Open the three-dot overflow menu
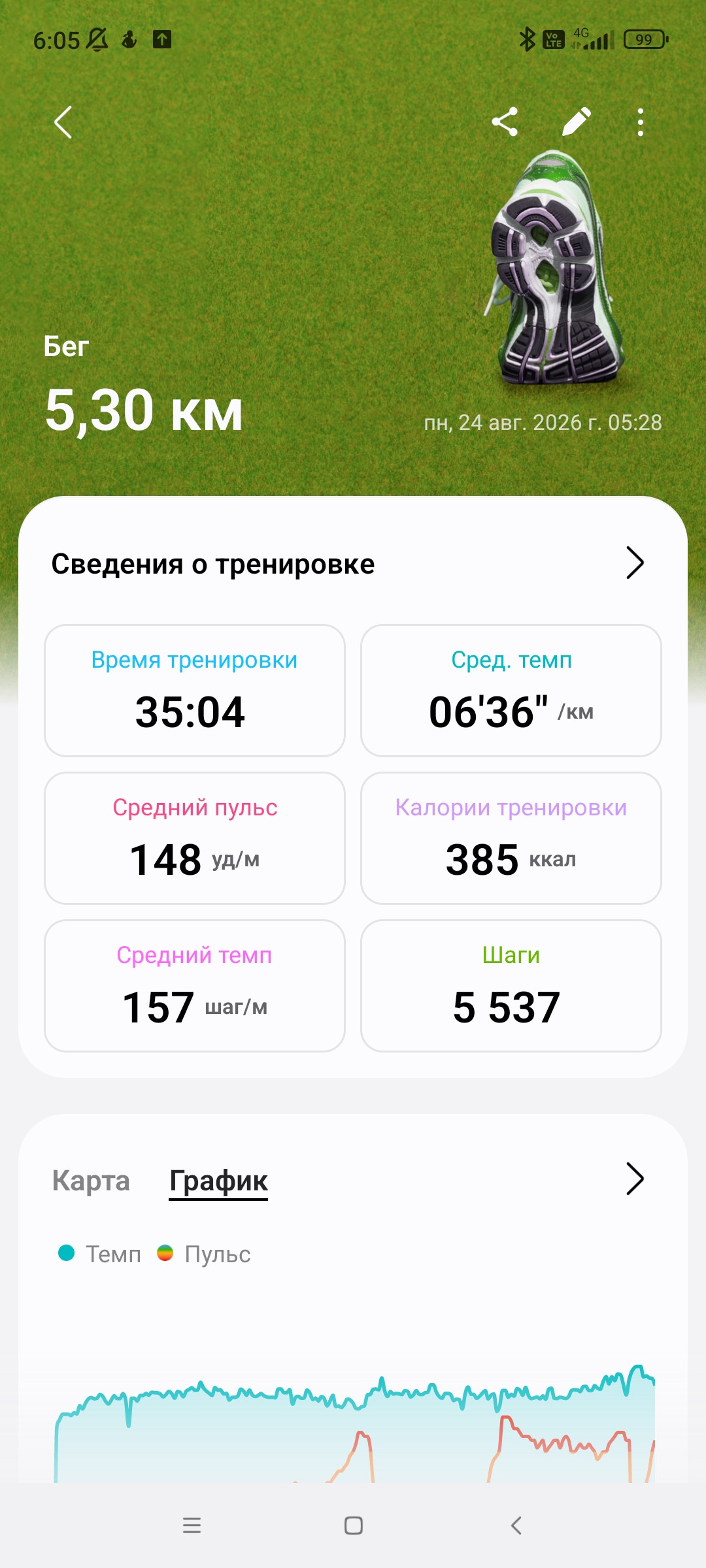Viewport: 706px width, 1568px height. click(641, 122)
